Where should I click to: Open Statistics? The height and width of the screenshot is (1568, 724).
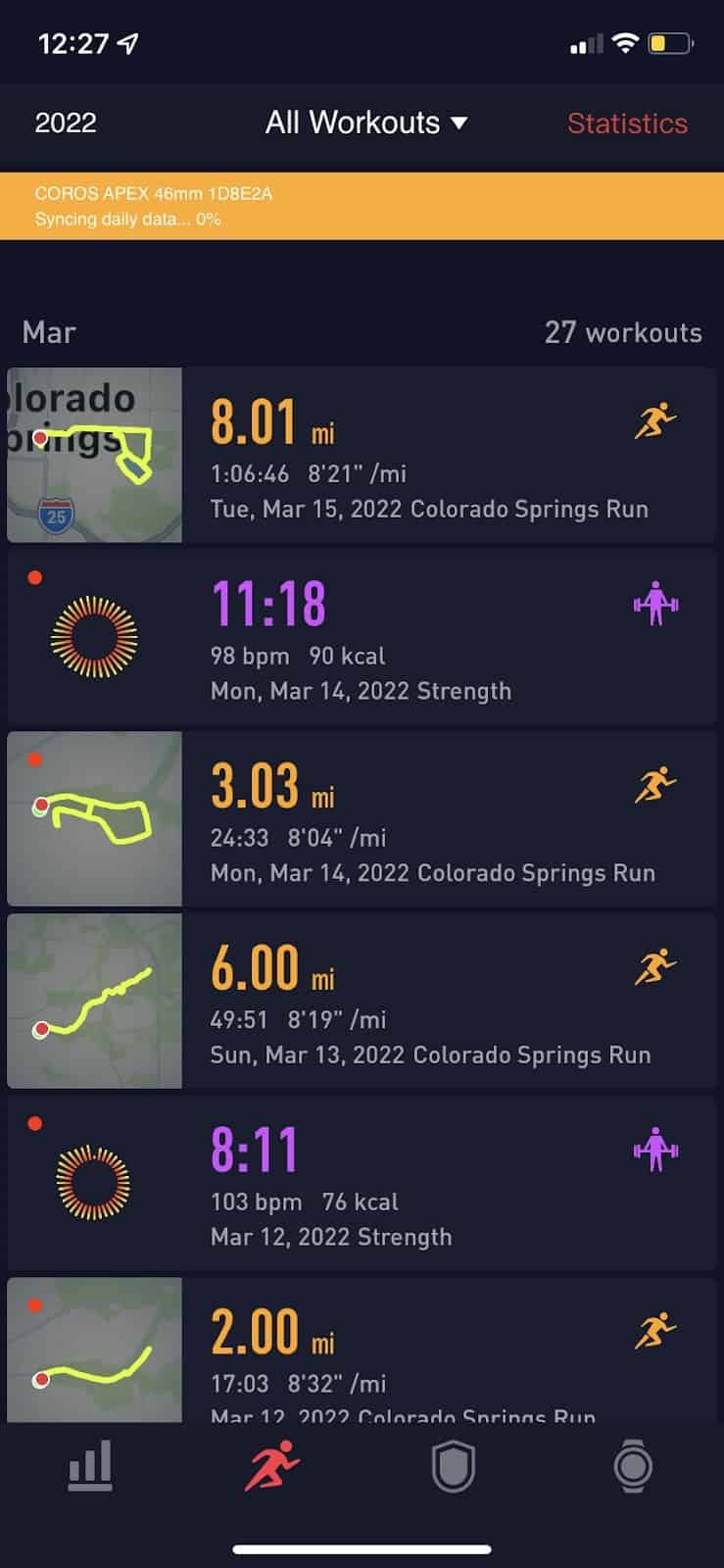[x=627, y=123]
